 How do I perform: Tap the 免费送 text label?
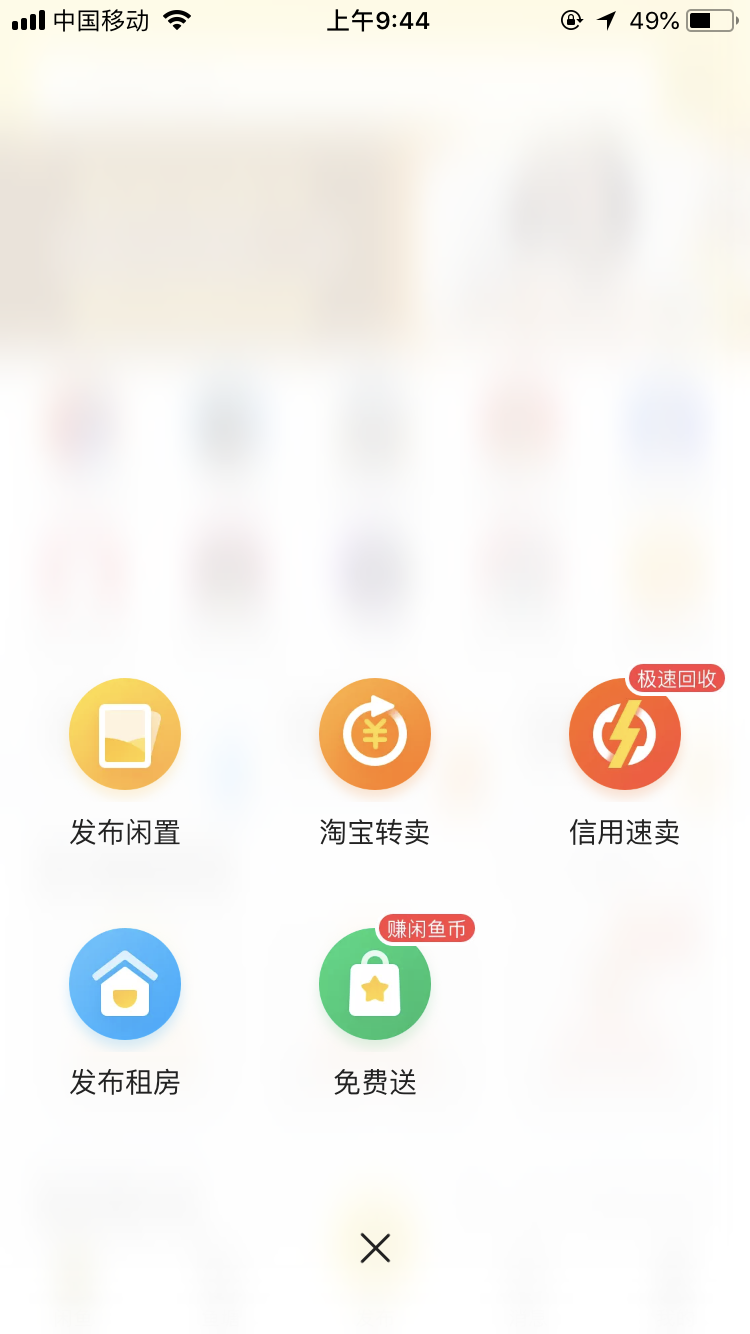coord(375,1083)
